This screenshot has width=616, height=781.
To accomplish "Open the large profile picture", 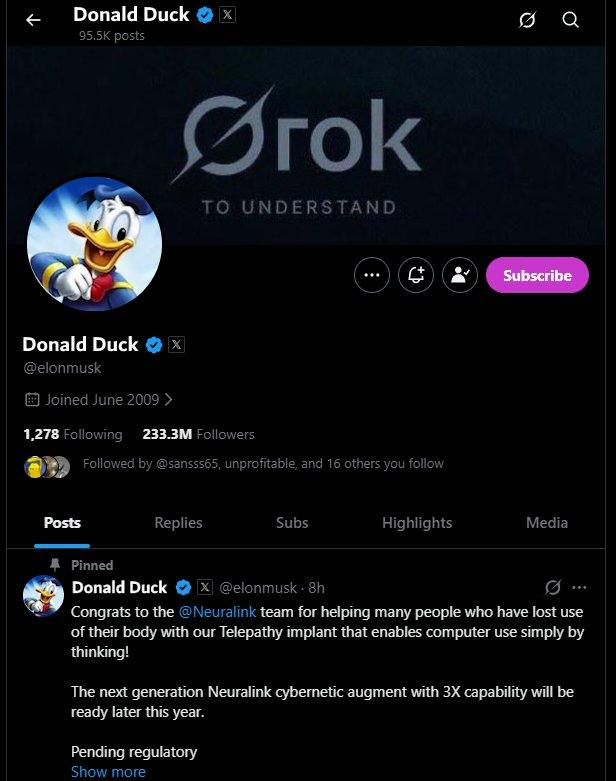I will [94, 245].
